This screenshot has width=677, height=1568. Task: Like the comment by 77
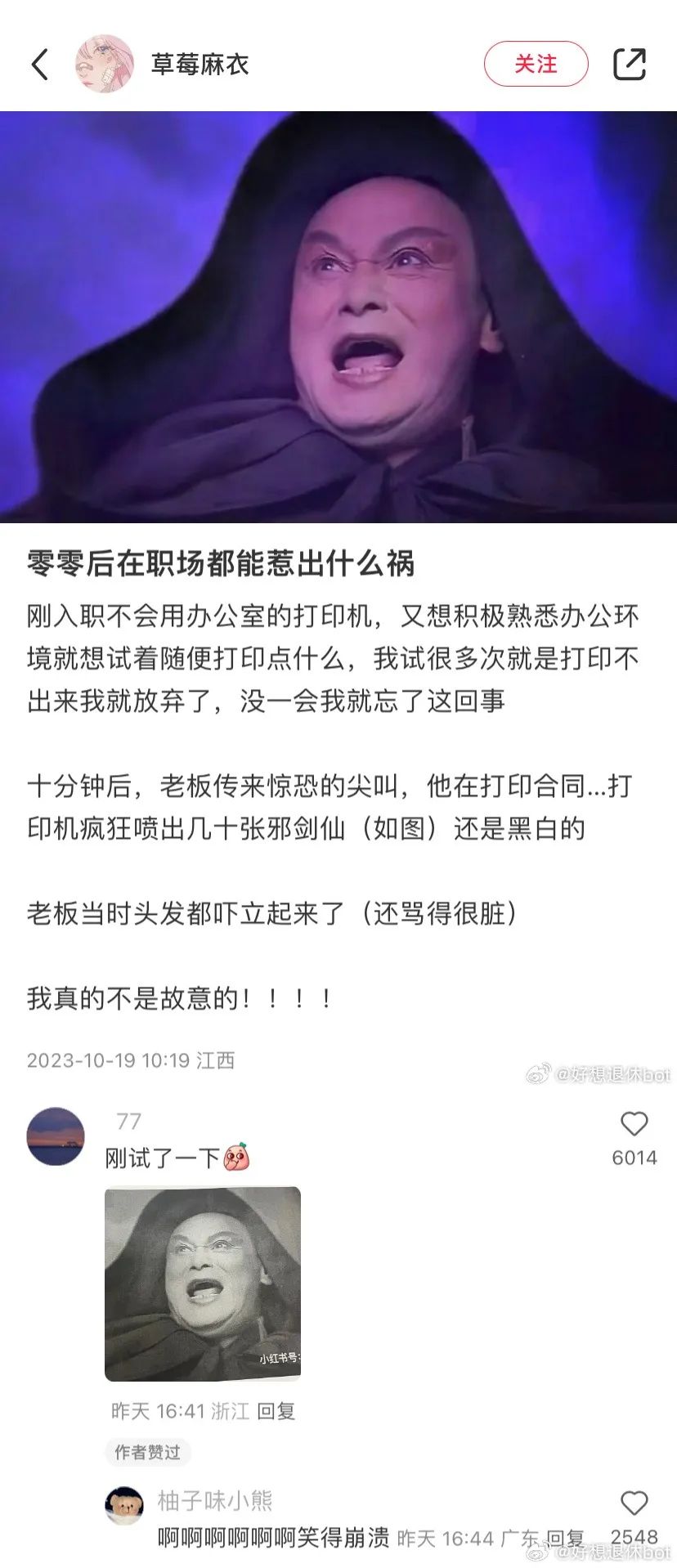point(634,1125)
